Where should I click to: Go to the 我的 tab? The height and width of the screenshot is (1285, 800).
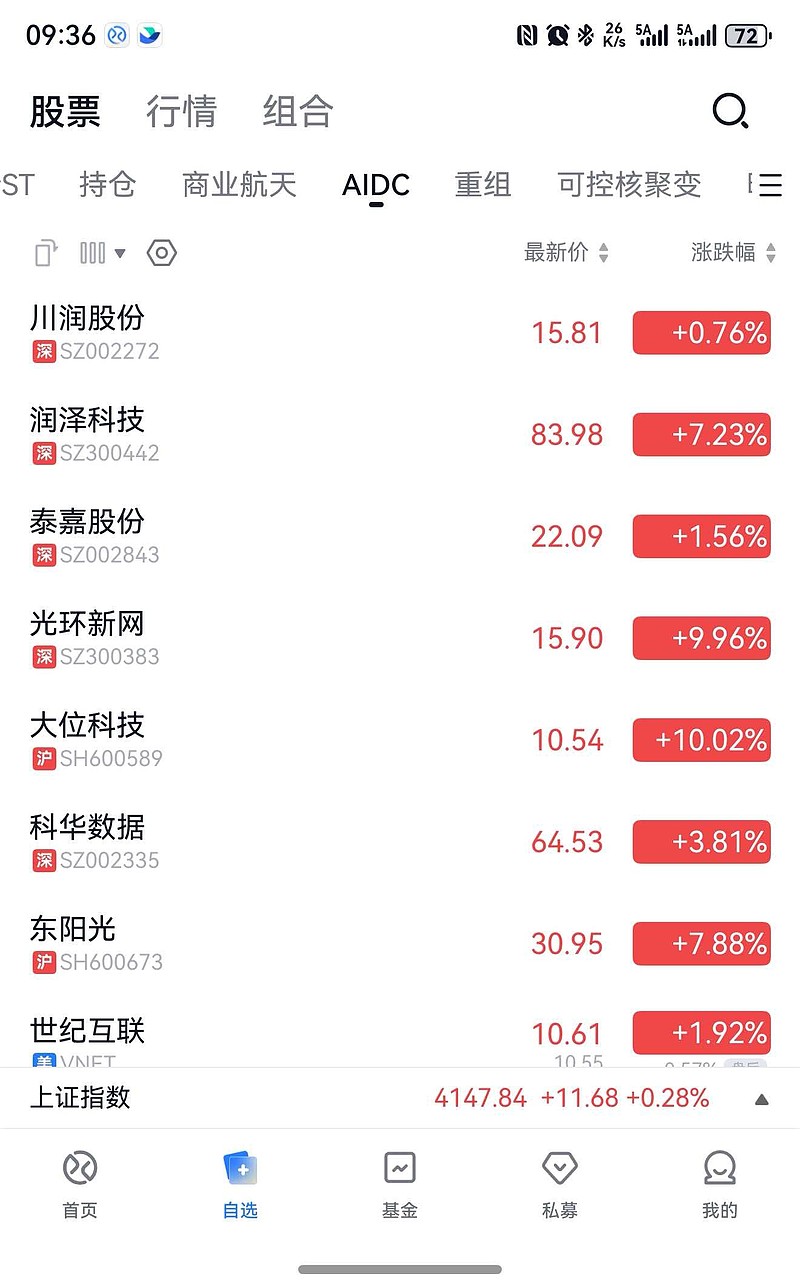pyautogui.click(x=719, y=1184)
